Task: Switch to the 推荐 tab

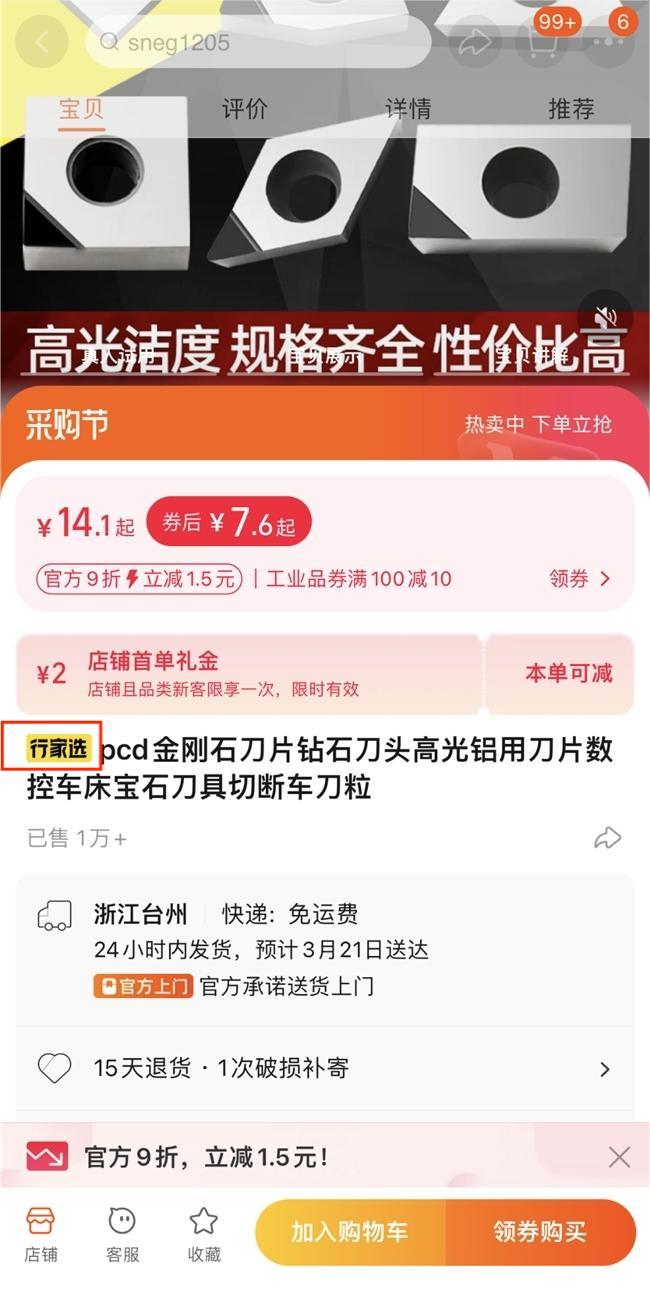Action: [x=571, y=109]
